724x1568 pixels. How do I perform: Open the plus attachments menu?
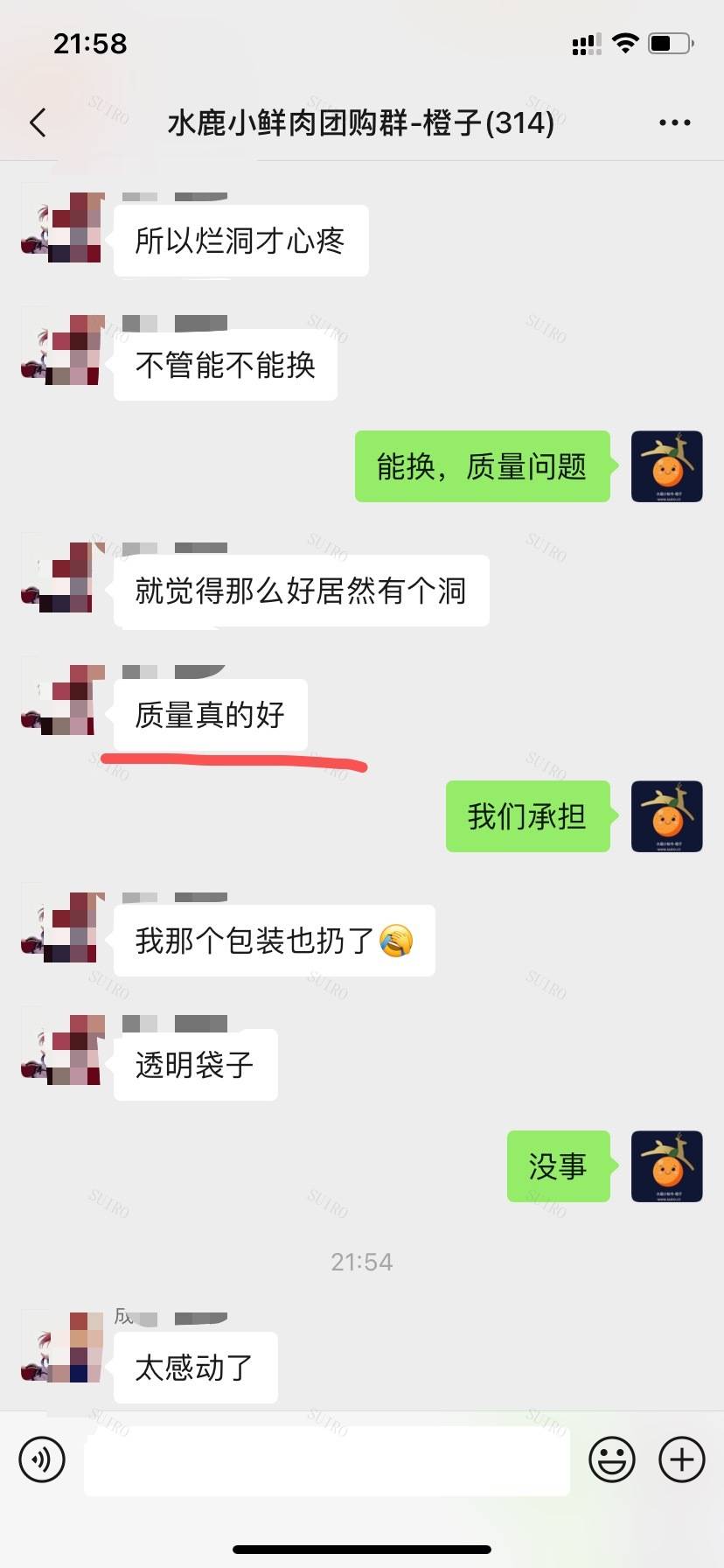click(x=681, y=1459)
